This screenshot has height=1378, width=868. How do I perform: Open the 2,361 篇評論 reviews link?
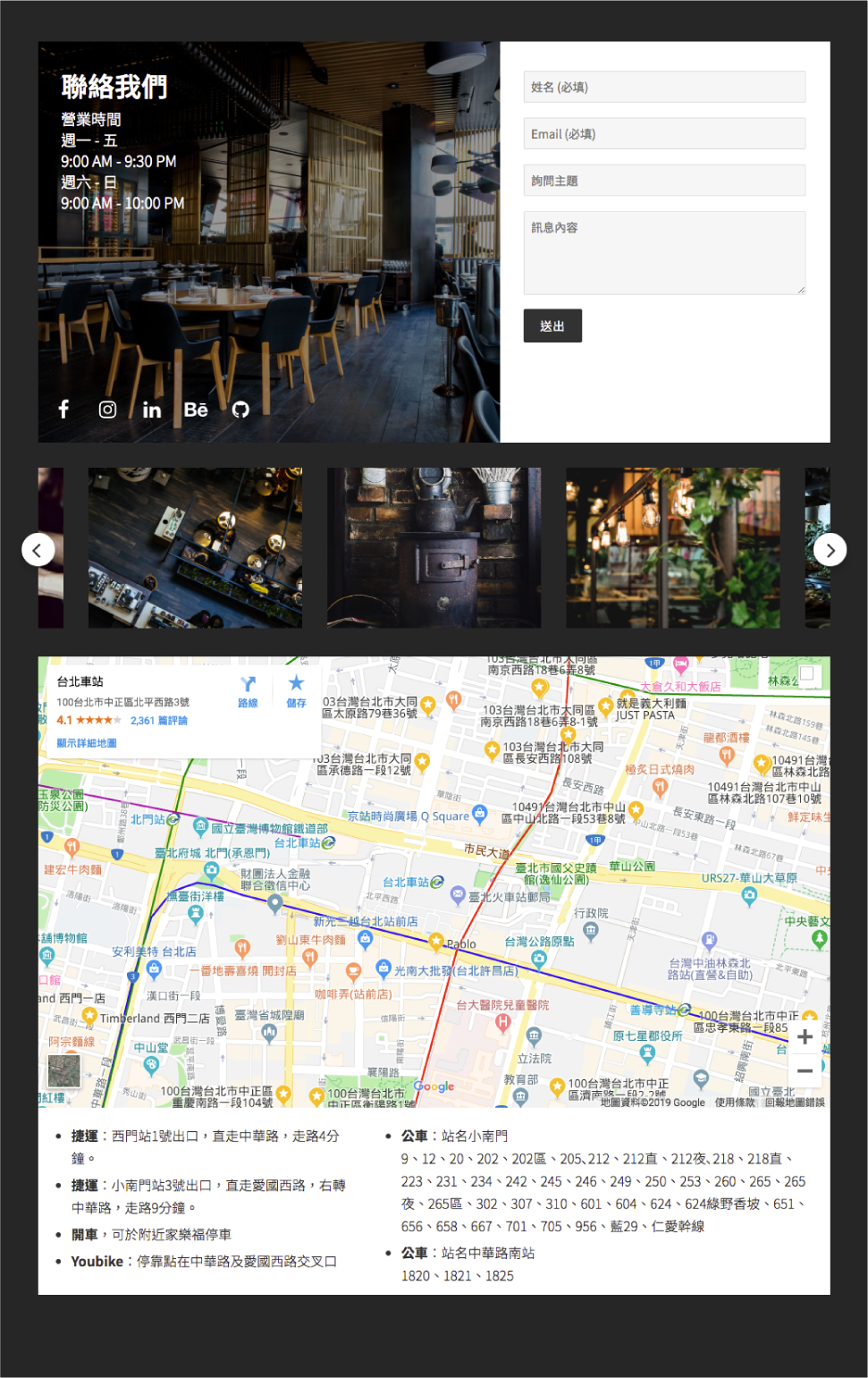coord(159,721)
